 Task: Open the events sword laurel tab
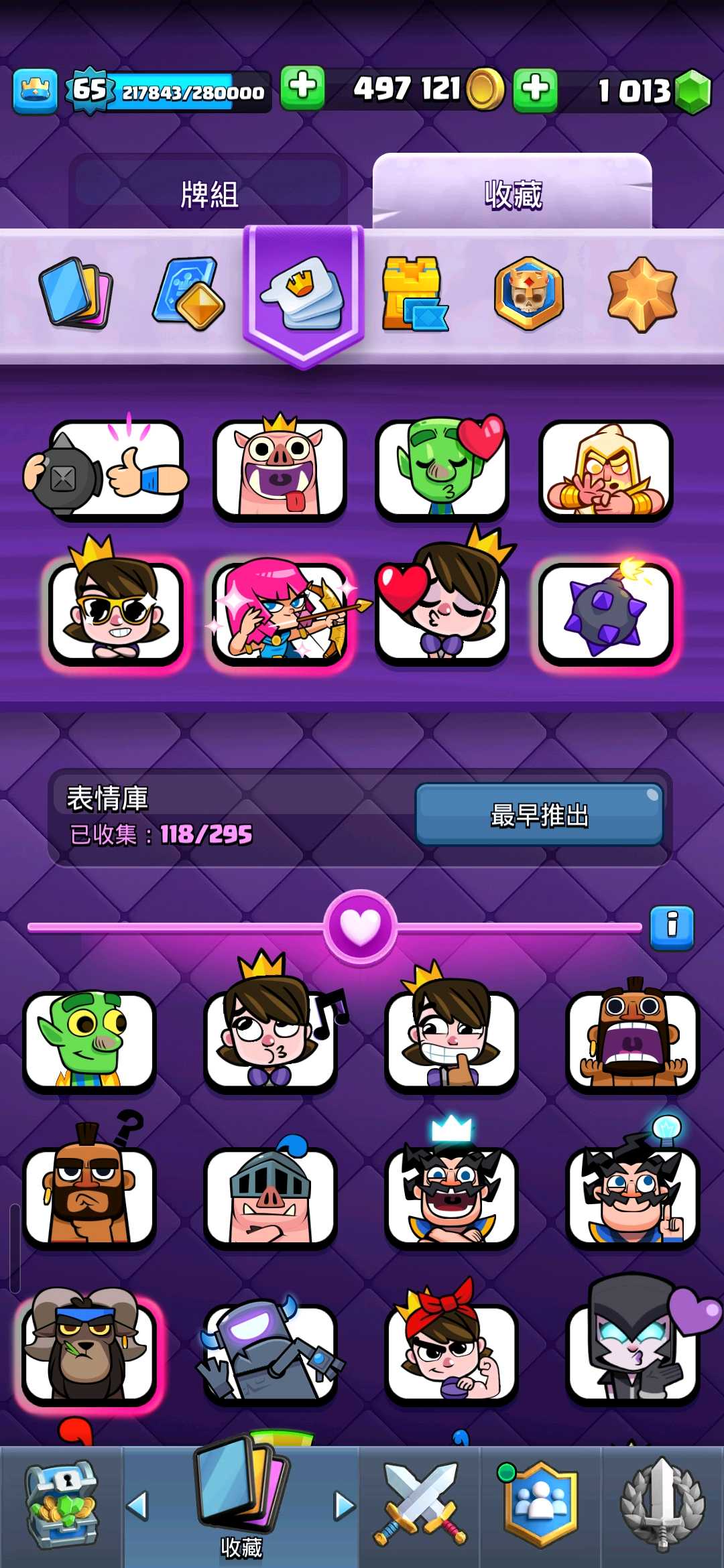(662, 1506)
